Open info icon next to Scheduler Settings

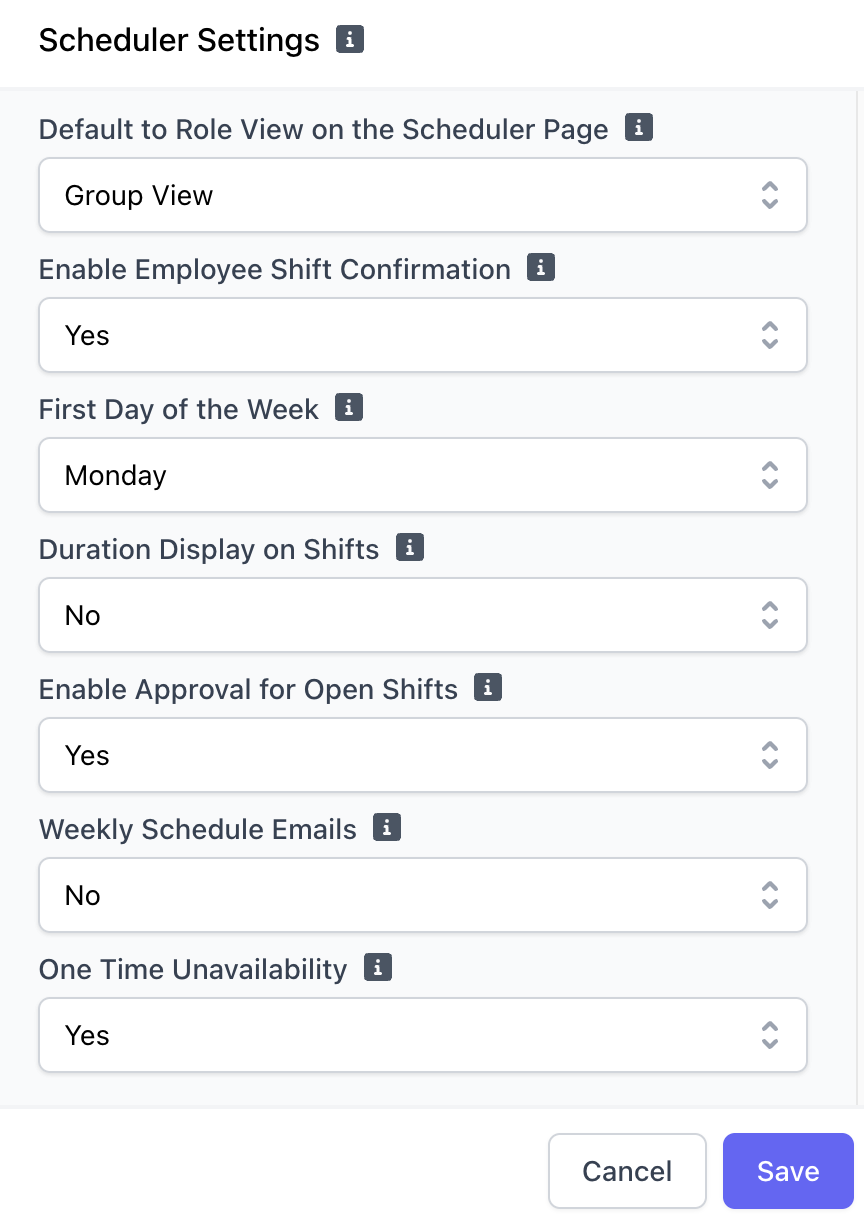[x=349, y=40]
